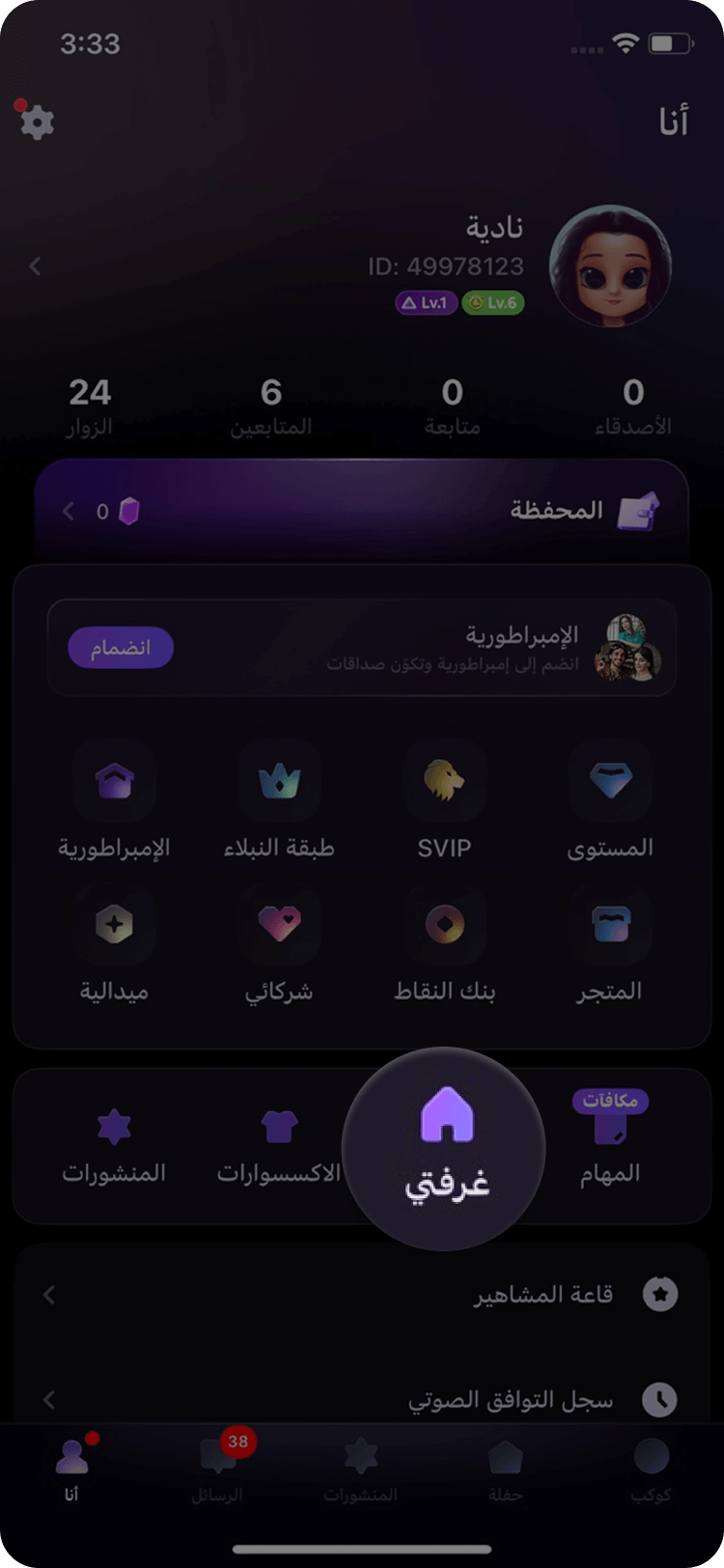Switch to the الرسائل messages tab
This screenshot has width=724, height=1568.
click(x=217, y=1470)
